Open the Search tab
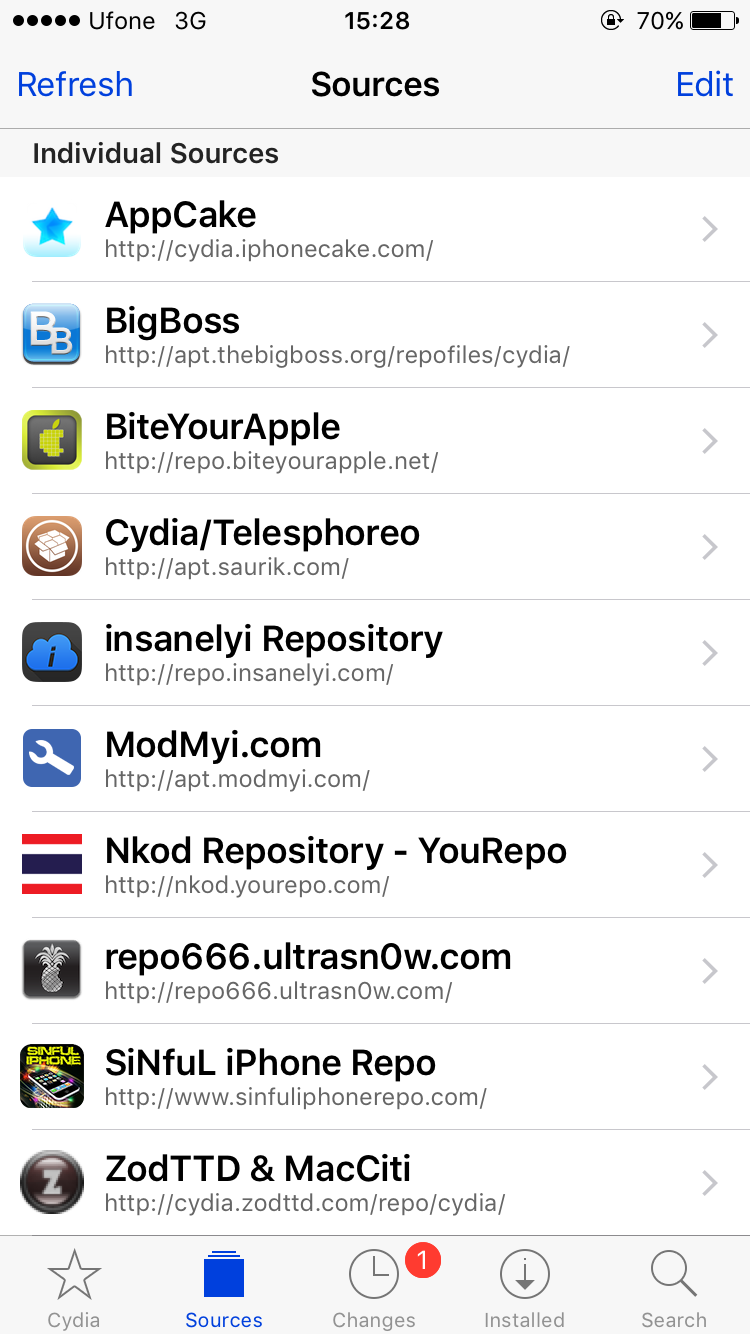 click(x=674, y=1287)
